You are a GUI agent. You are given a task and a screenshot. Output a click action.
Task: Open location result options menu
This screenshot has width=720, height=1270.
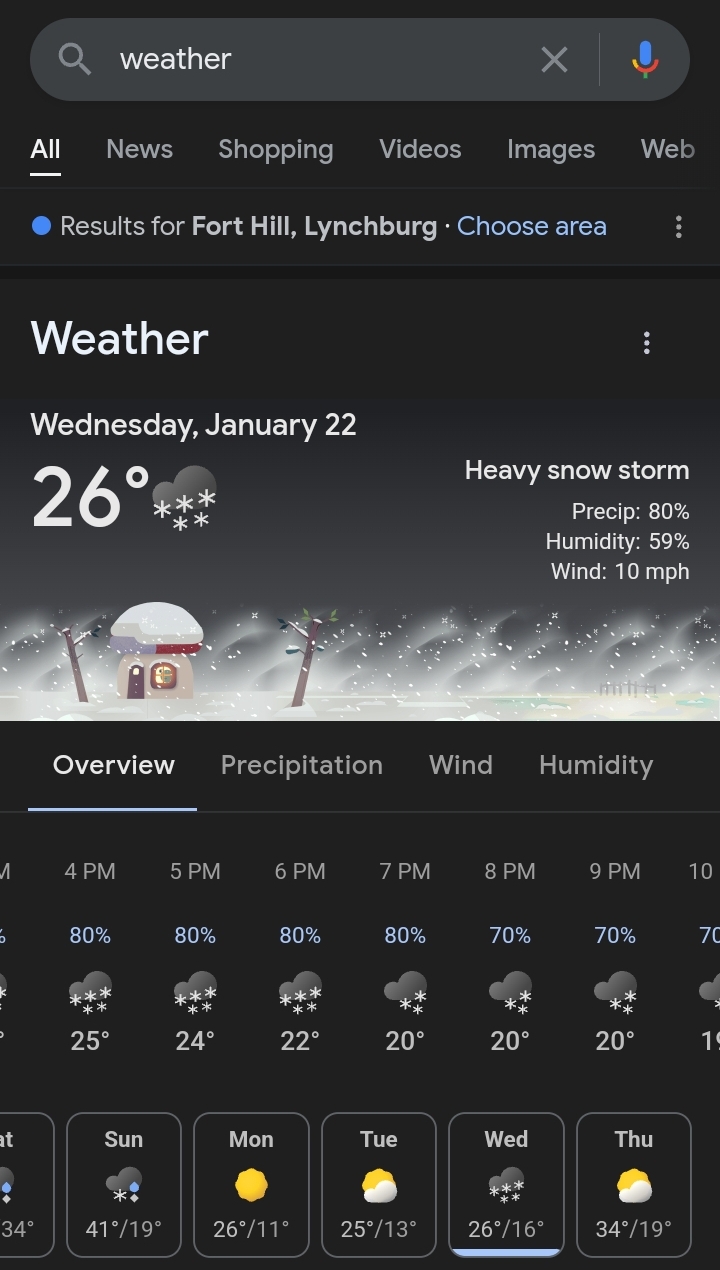[679, 227]
